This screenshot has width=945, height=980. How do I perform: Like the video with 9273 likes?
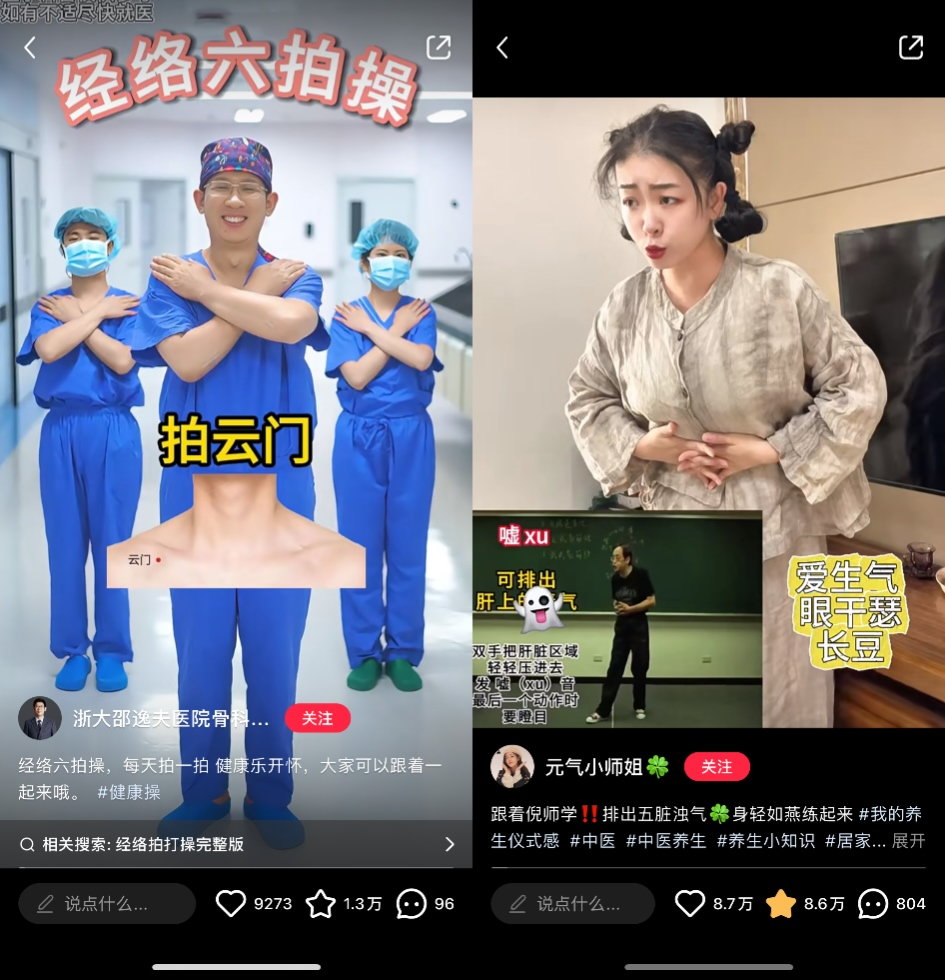click(x=231, y=904)
